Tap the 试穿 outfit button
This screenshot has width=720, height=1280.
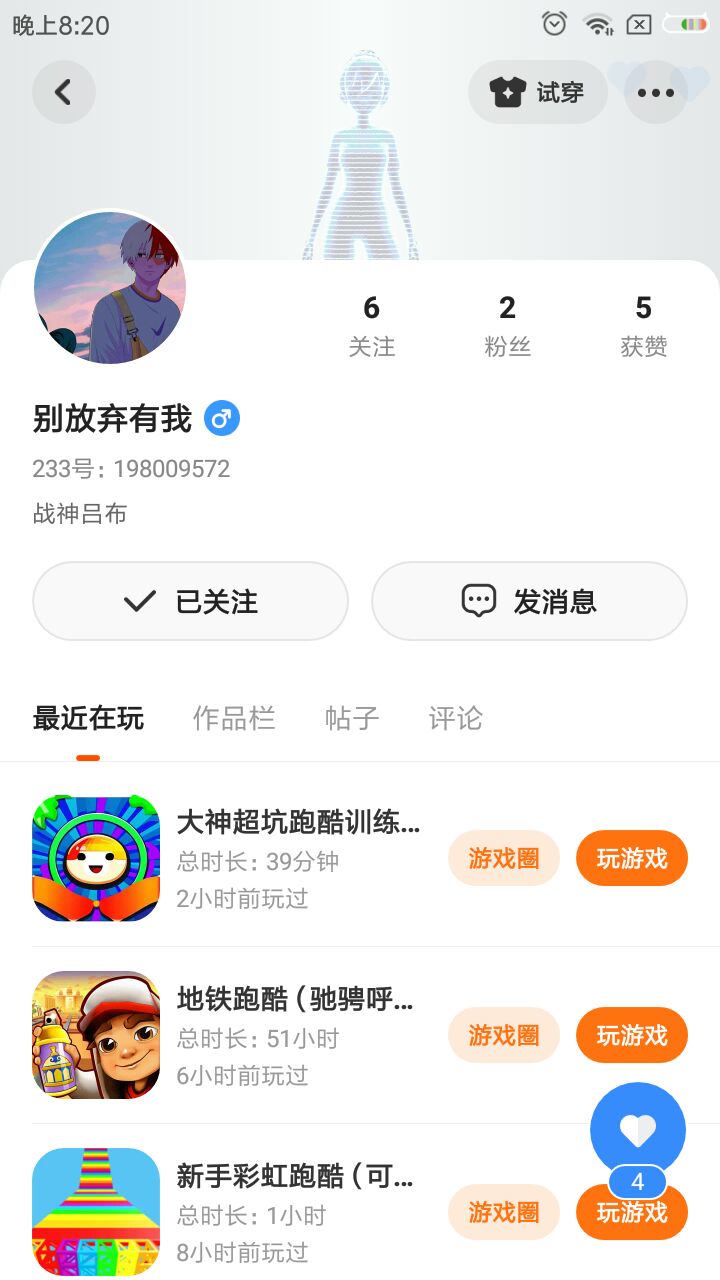point(538,92)
